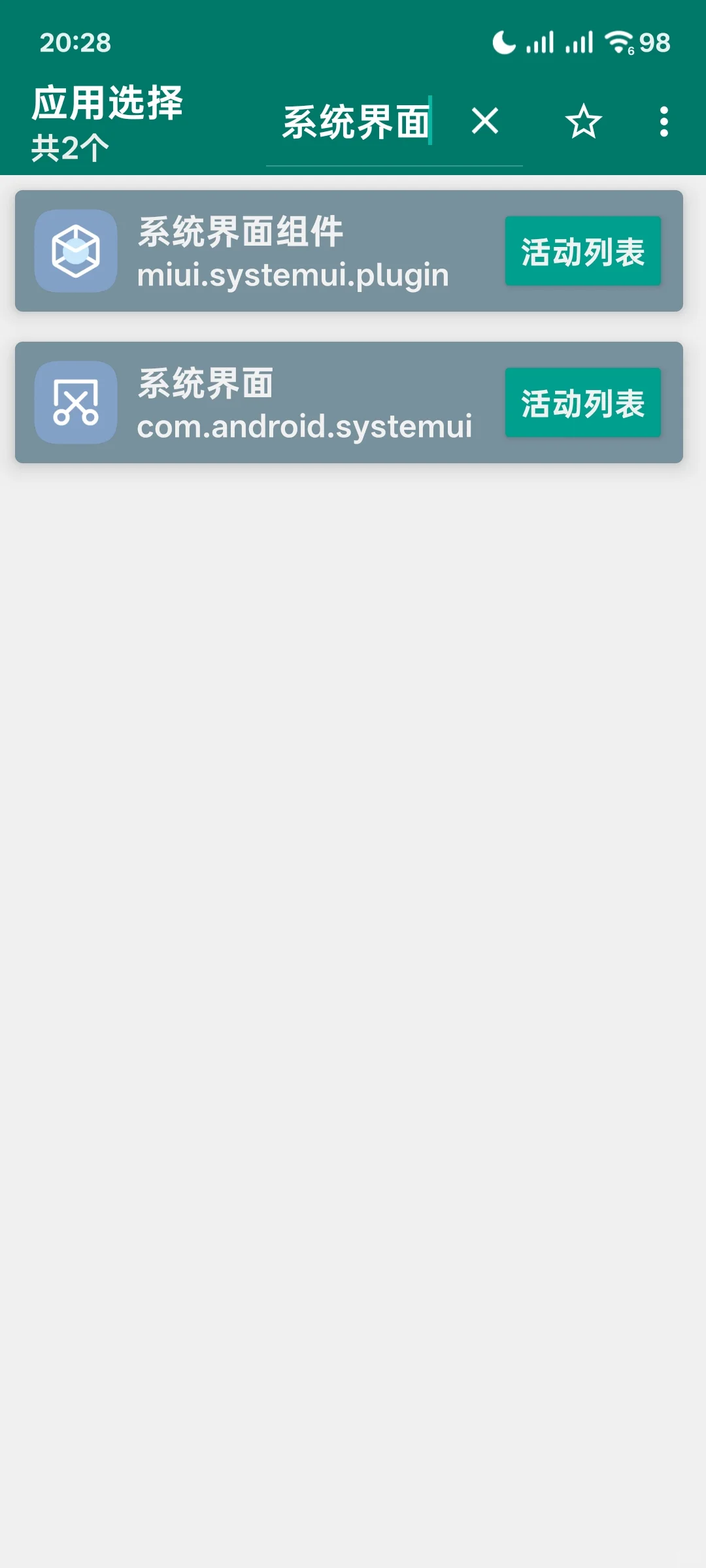This screenshot has width=706, height=1568.
Task: Open 活动列表 for miui.systemui.plugin
Action: 582,252
